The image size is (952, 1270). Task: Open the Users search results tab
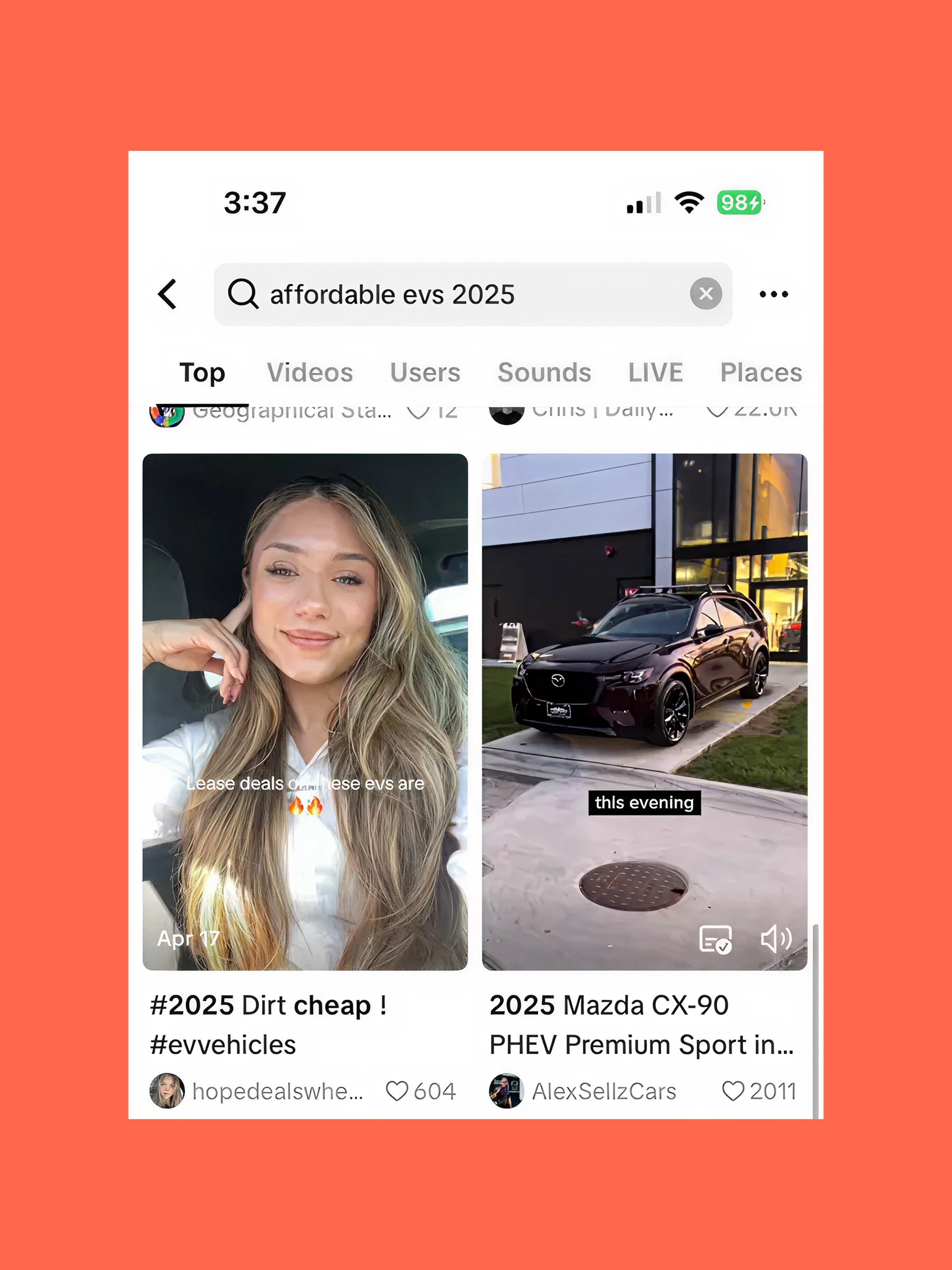(x=425, y=372)
